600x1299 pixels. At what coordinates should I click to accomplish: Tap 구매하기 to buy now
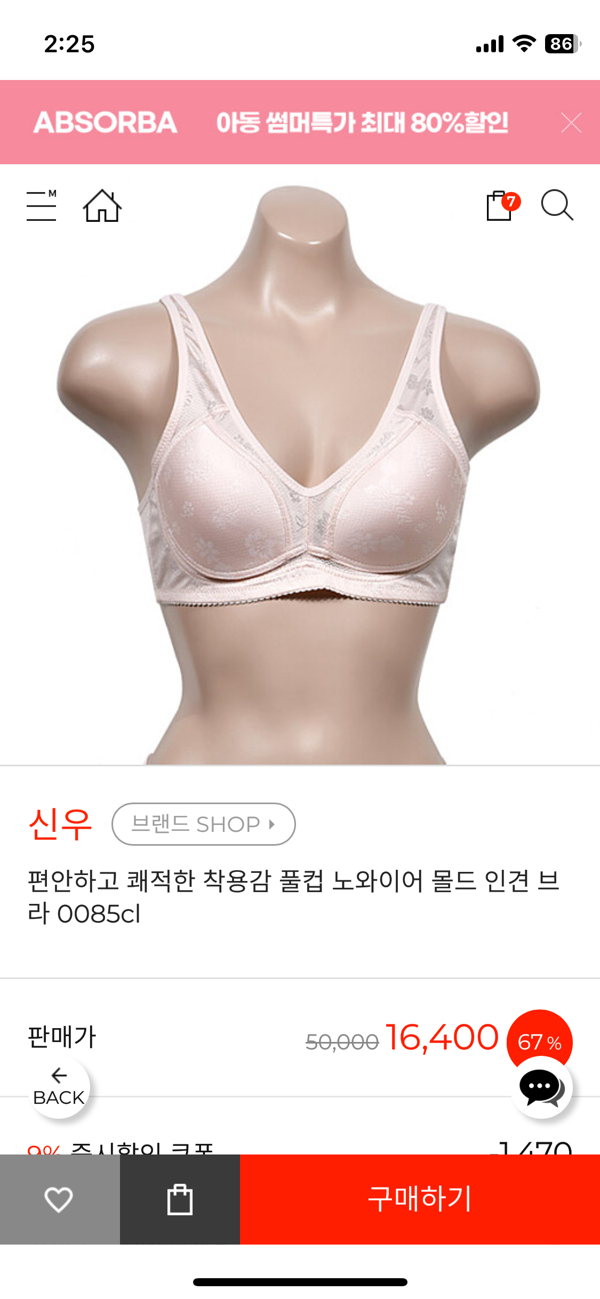tap(420, 1200)
